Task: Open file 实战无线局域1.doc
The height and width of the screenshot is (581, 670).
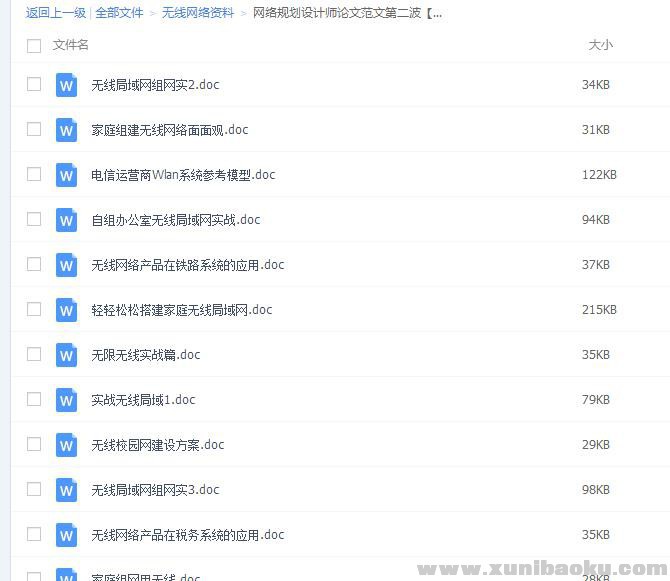Action: point(143,400)
